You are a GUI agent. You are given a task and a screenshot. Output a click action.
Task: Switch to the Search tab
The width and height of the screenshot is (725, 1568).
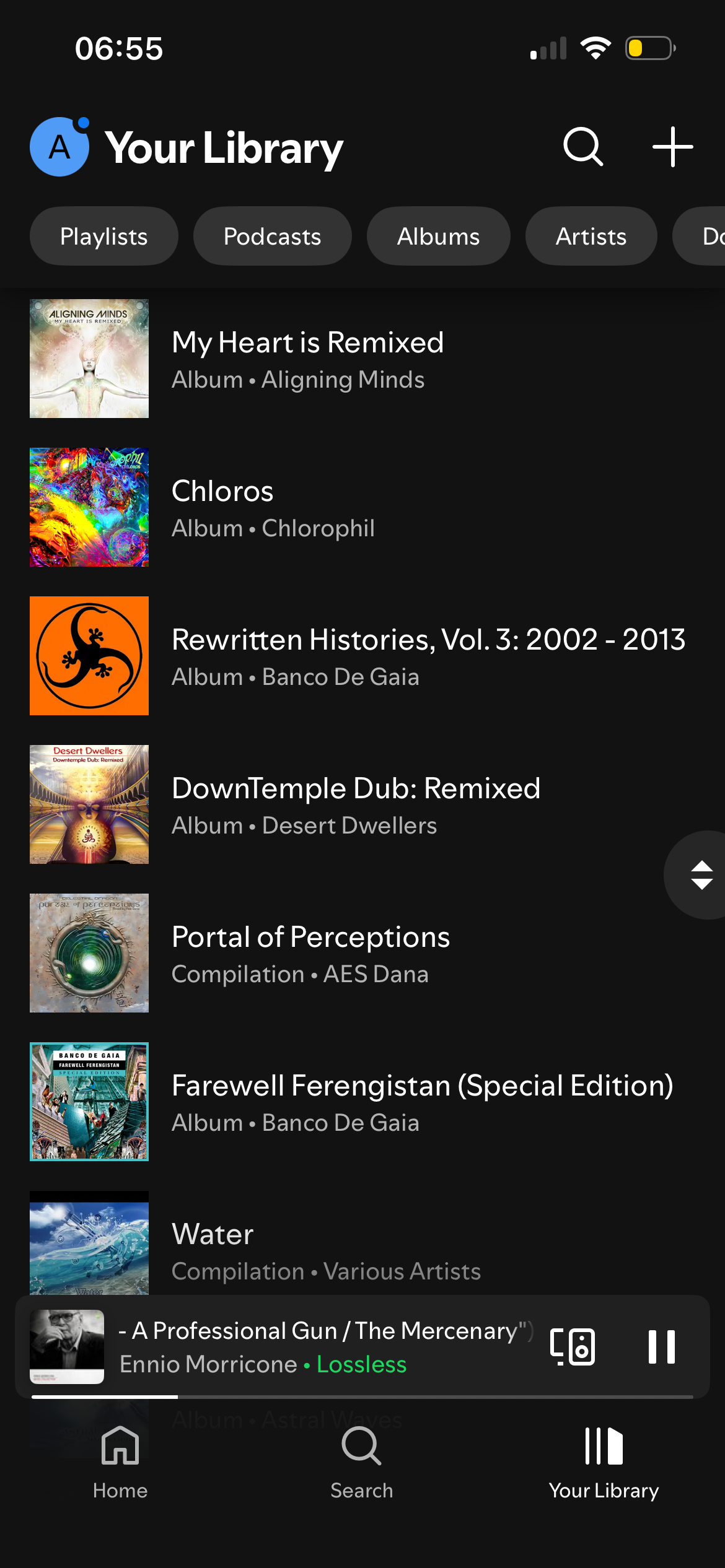point(362,1461)
